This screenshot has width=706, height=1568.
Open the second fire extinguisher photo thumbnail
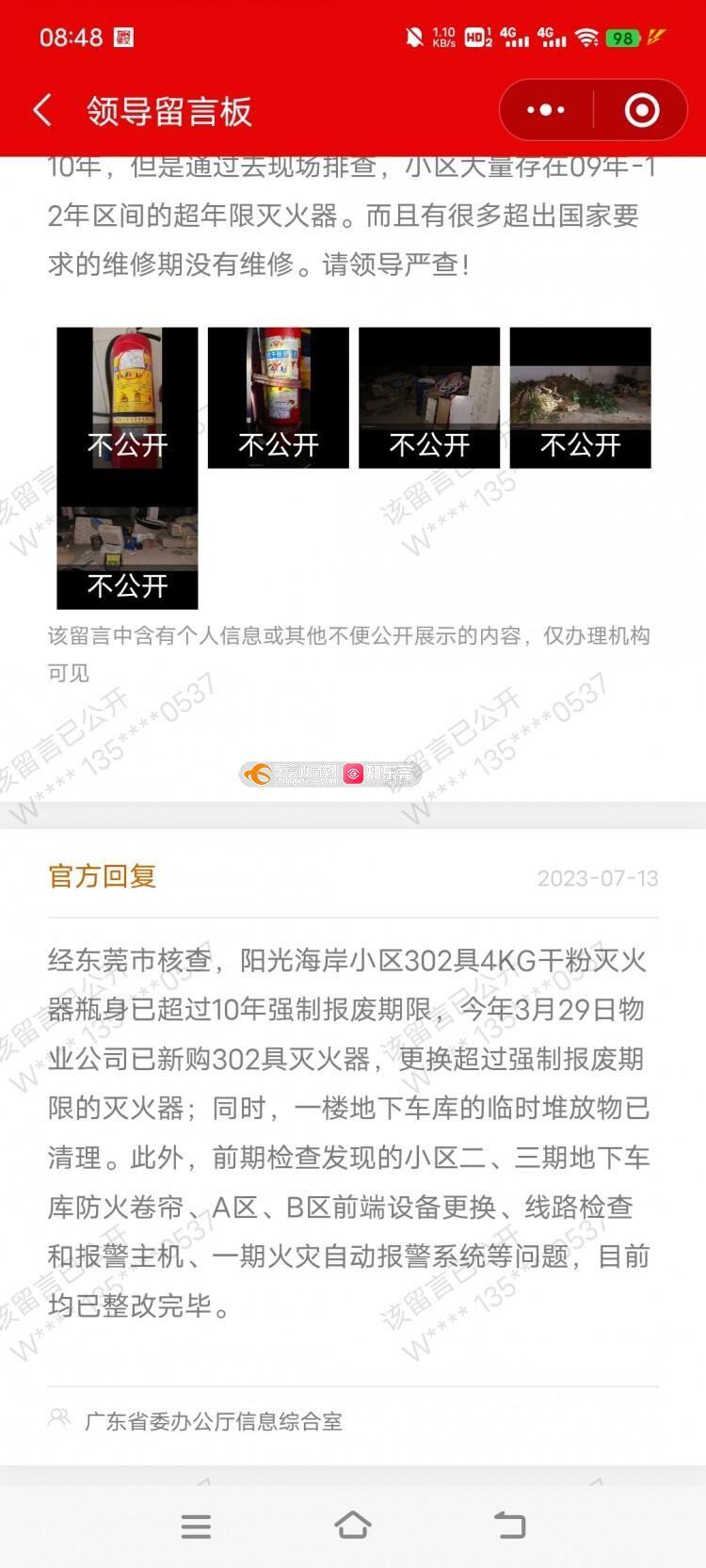[278, 397]
